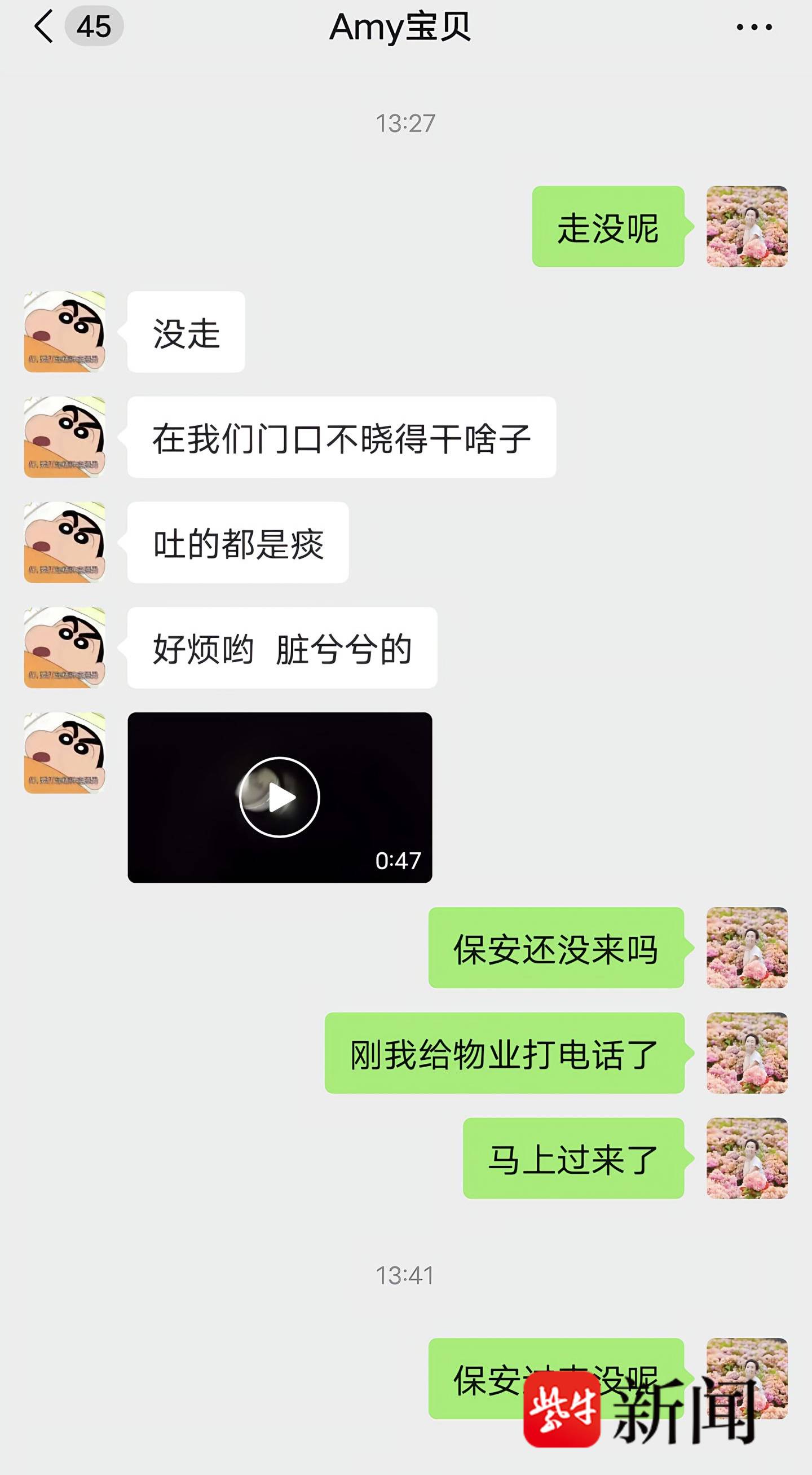Open the flower avatar beside 马上过来了
Viewport: 812px width, 1475px height.
pyautogui.click(x=747, y=1159)
